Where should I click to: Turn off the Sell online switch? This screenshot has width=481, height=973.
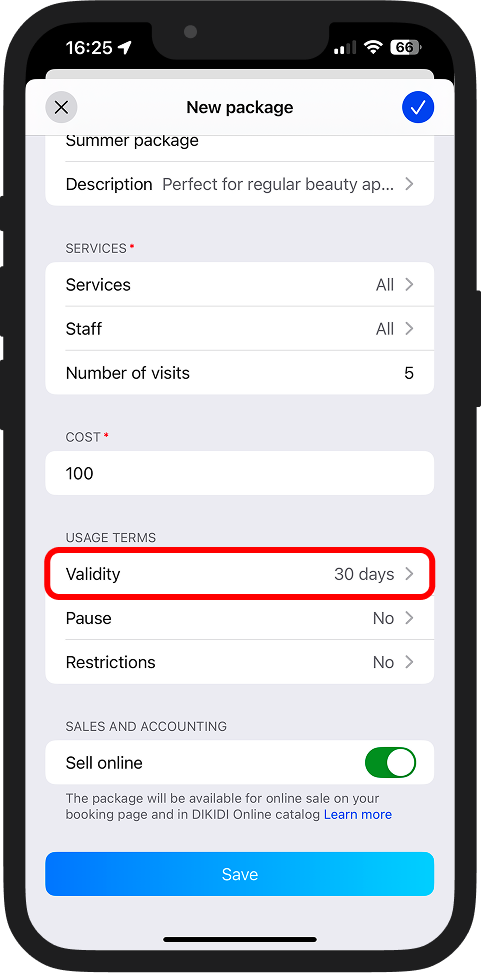(x=390, y=763)
